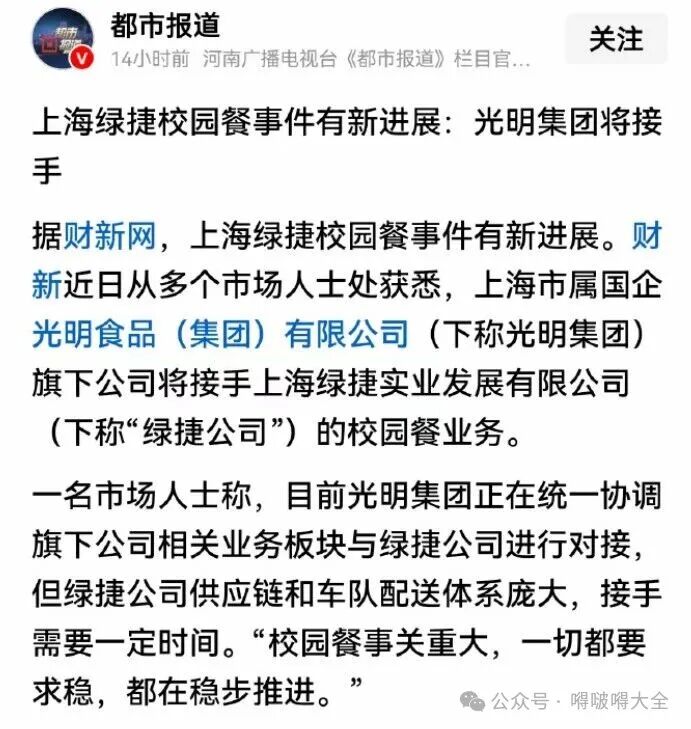Tap the 都市报道 account name
The image size is (691, 729).
(x=166, y=23)
